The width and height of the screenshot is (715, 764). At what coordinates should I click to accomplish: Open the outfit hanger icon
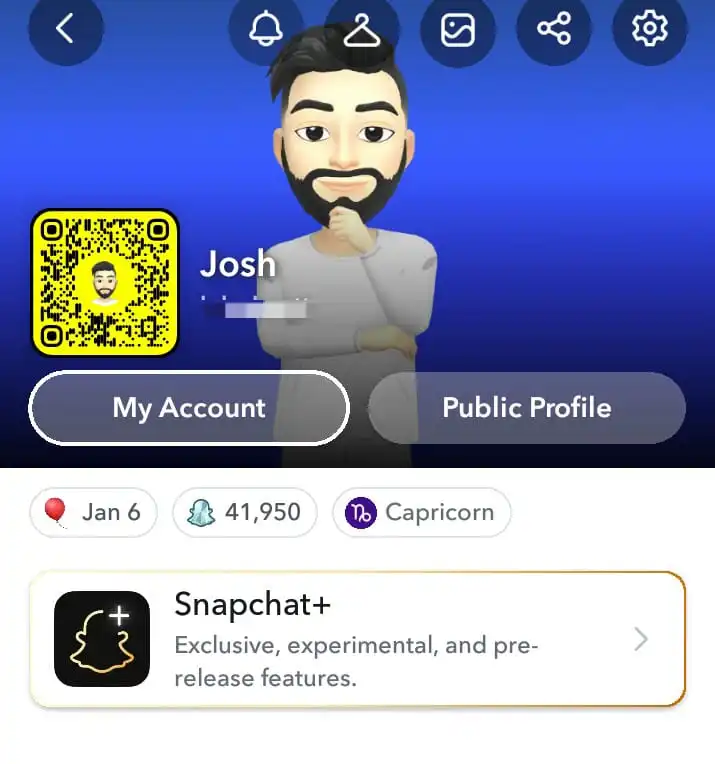pyautogui.click(x=362, y=29)
